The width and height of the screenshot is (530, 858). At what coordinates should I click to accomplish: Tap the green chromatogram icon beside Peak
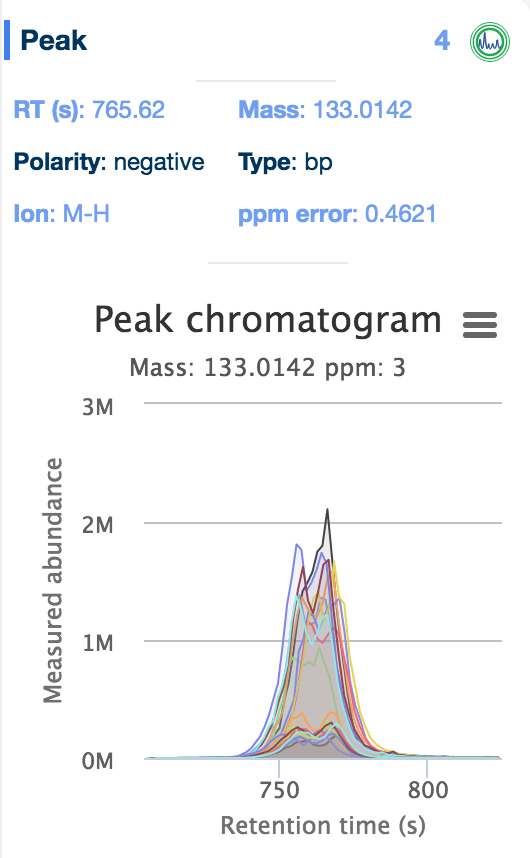(490, 42)
